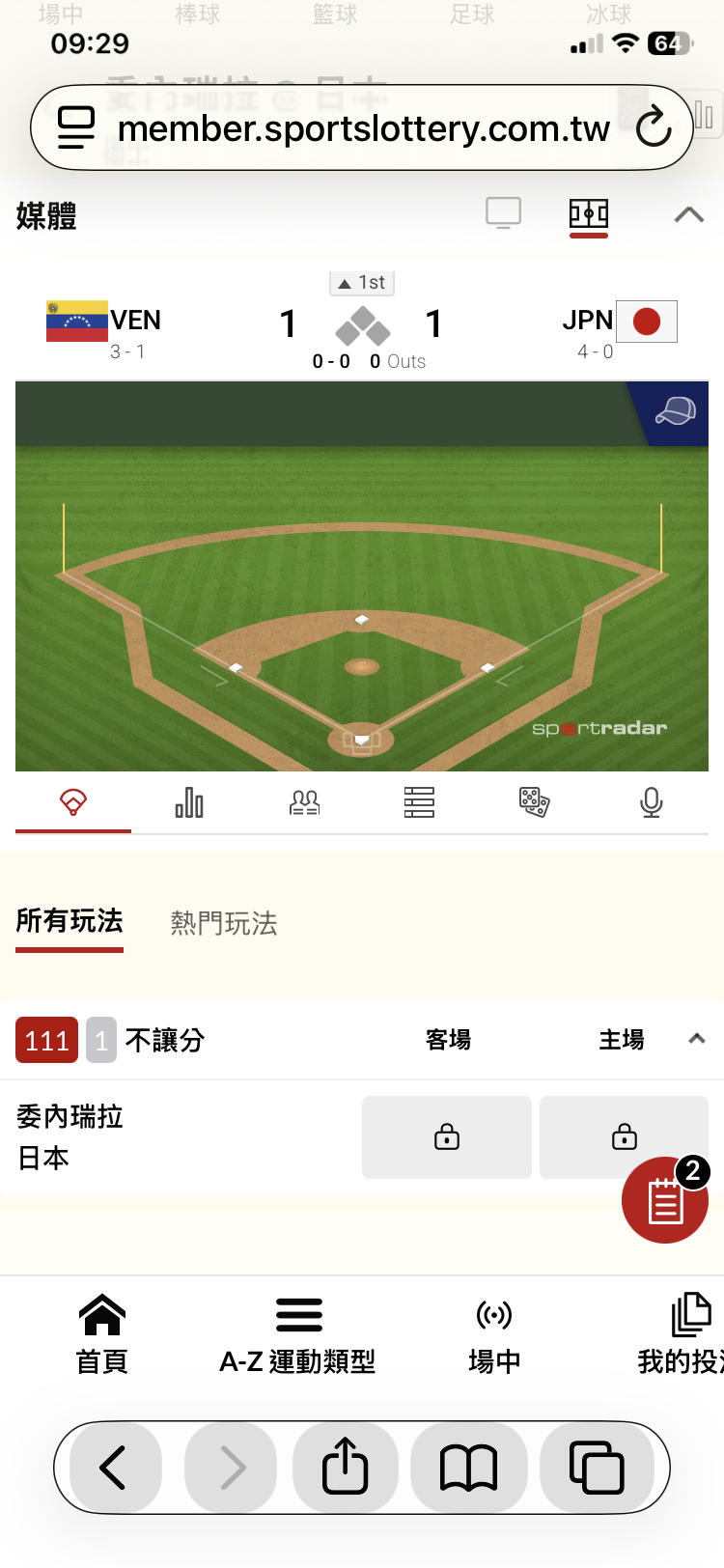This screenshot has width=724, height=1568.
Task: Go to 首頁 home
Action: (102, 1334)
